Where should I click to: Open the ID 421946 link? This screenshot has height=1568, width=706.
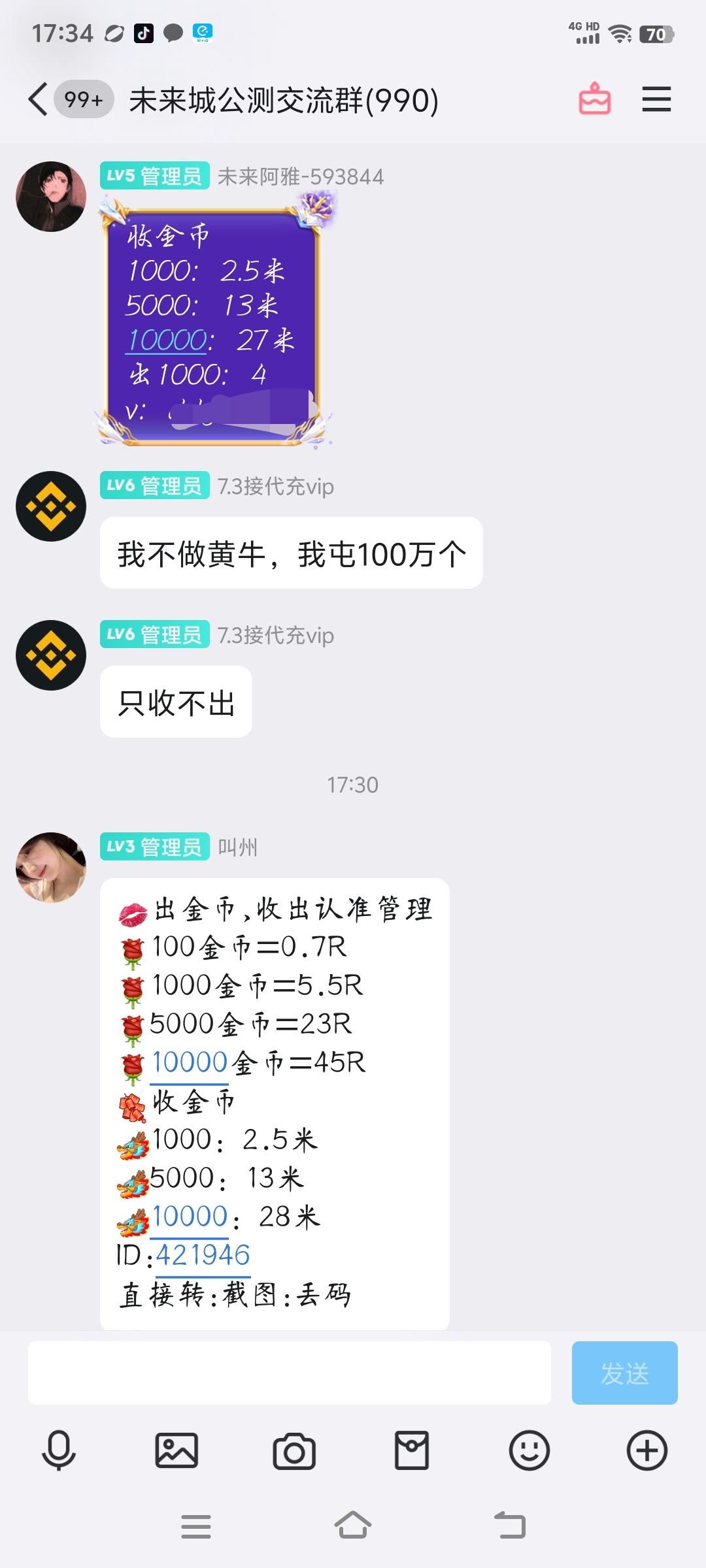click(x=203, y=1255)
